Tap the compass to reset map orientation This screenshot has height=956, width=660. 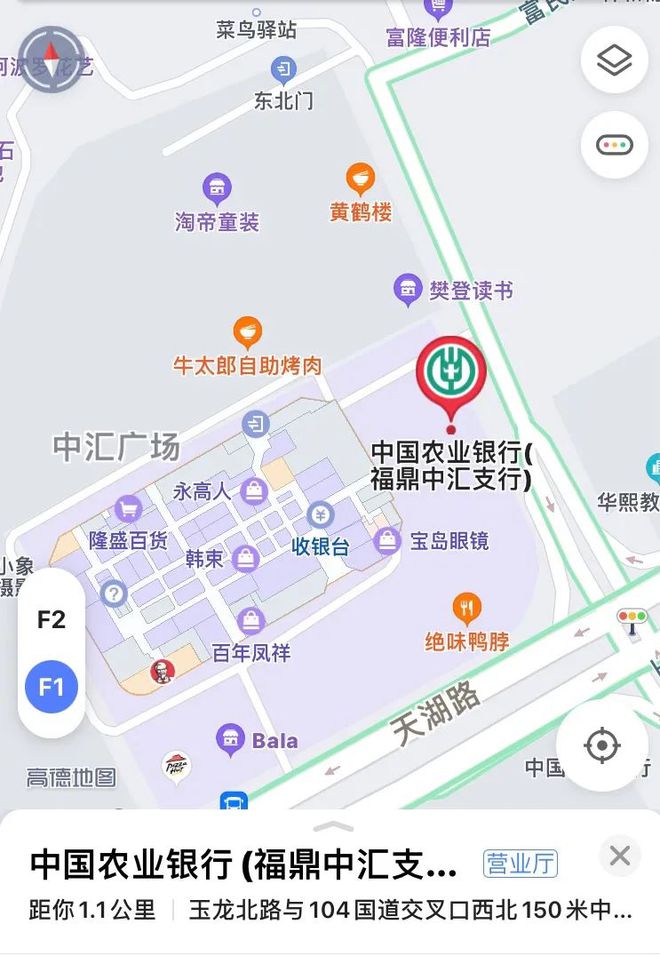coord(51,59)
